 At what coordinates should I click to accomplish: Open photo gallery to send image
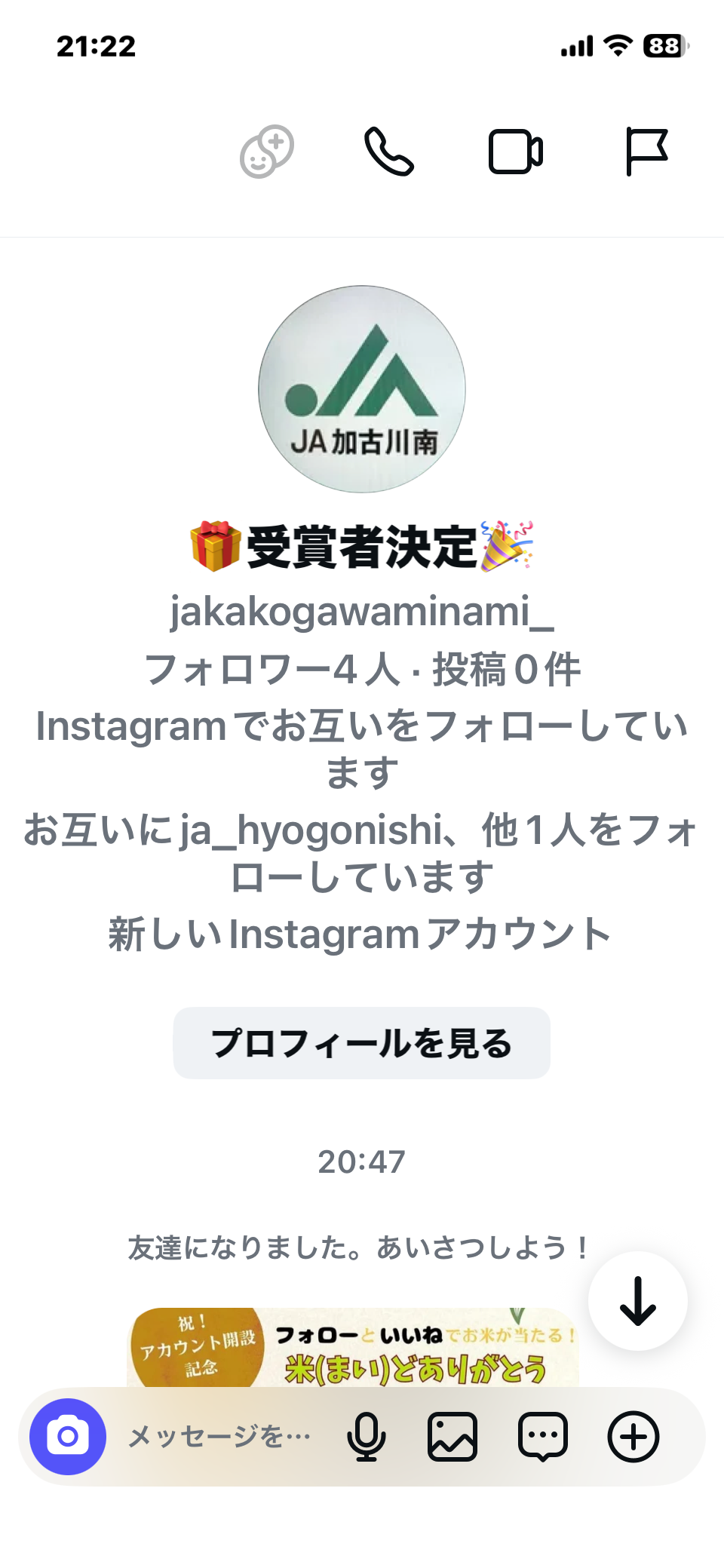(452, 1437)
